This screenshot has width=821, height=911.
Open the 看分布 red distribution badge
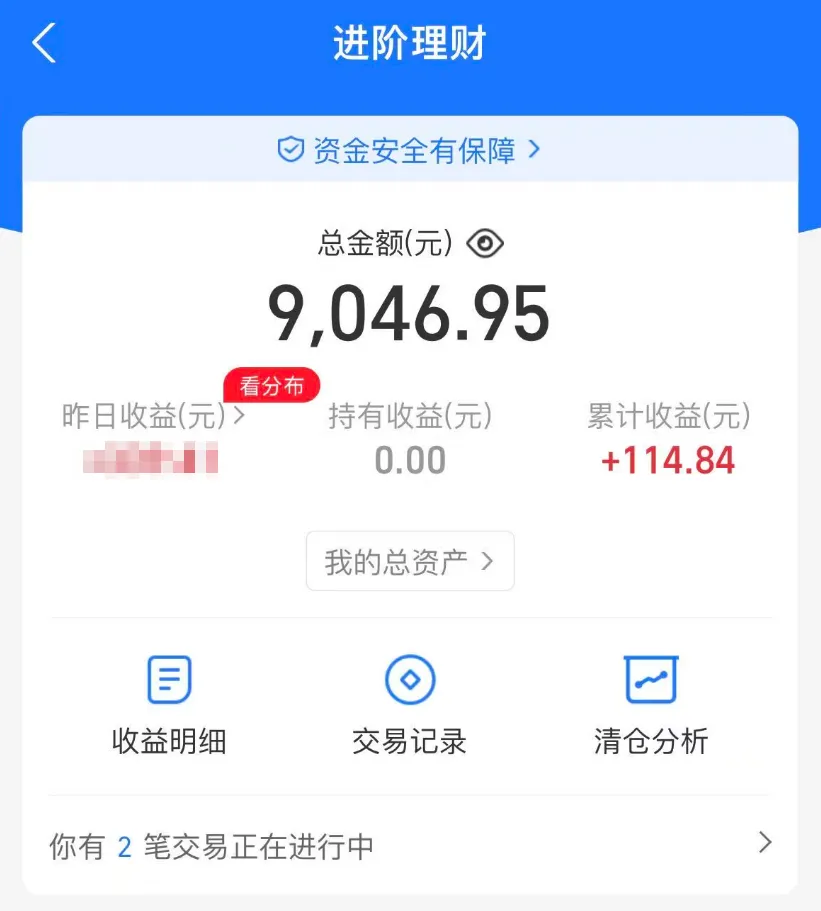270,385
